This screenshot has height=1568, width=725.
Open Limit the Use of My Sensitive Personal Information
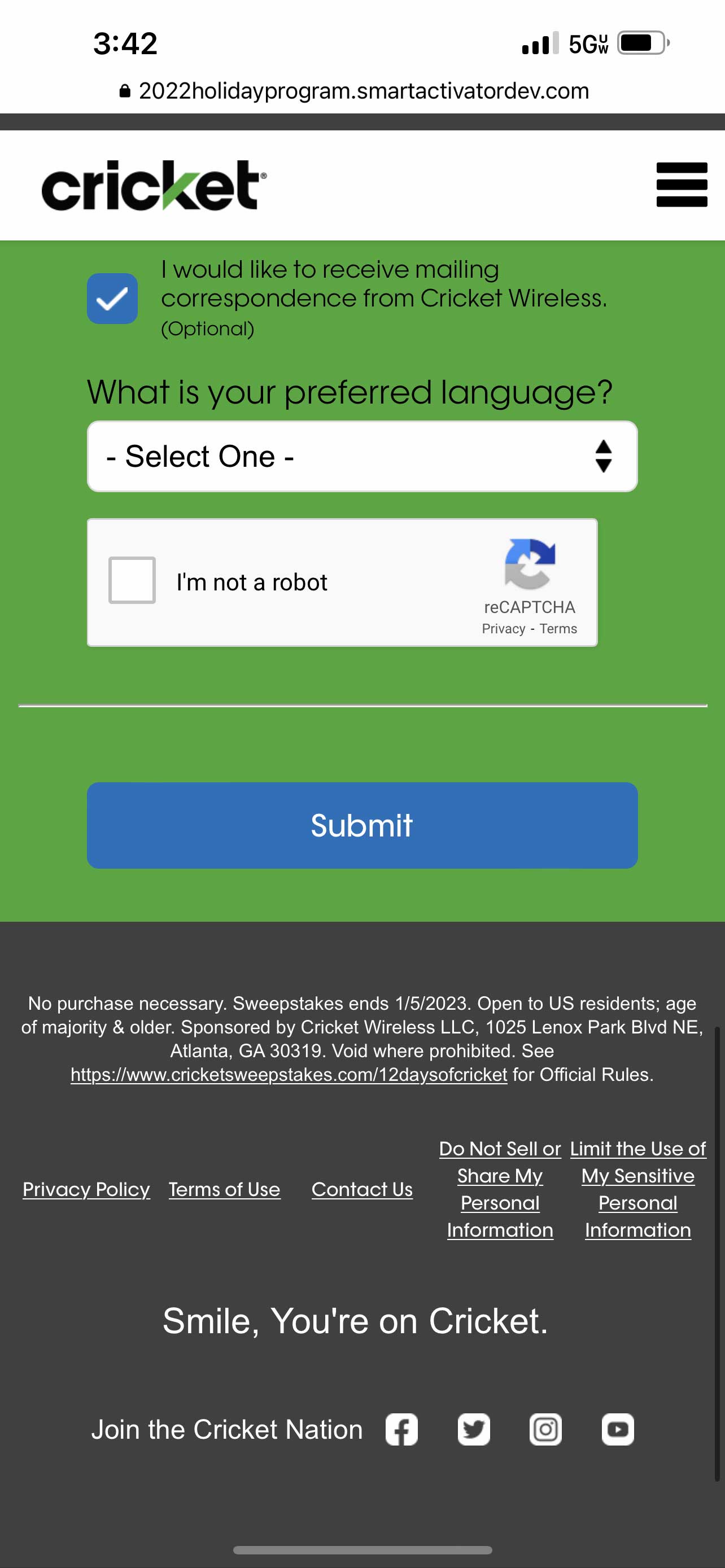(637, 1189)
